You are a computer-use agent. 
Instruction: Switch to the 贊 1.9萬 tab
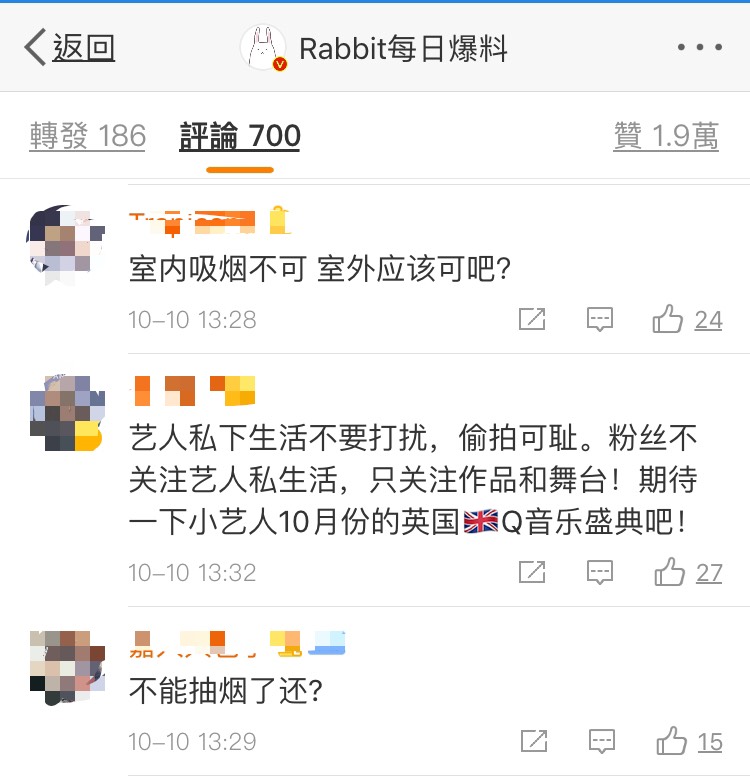point(665,136)
